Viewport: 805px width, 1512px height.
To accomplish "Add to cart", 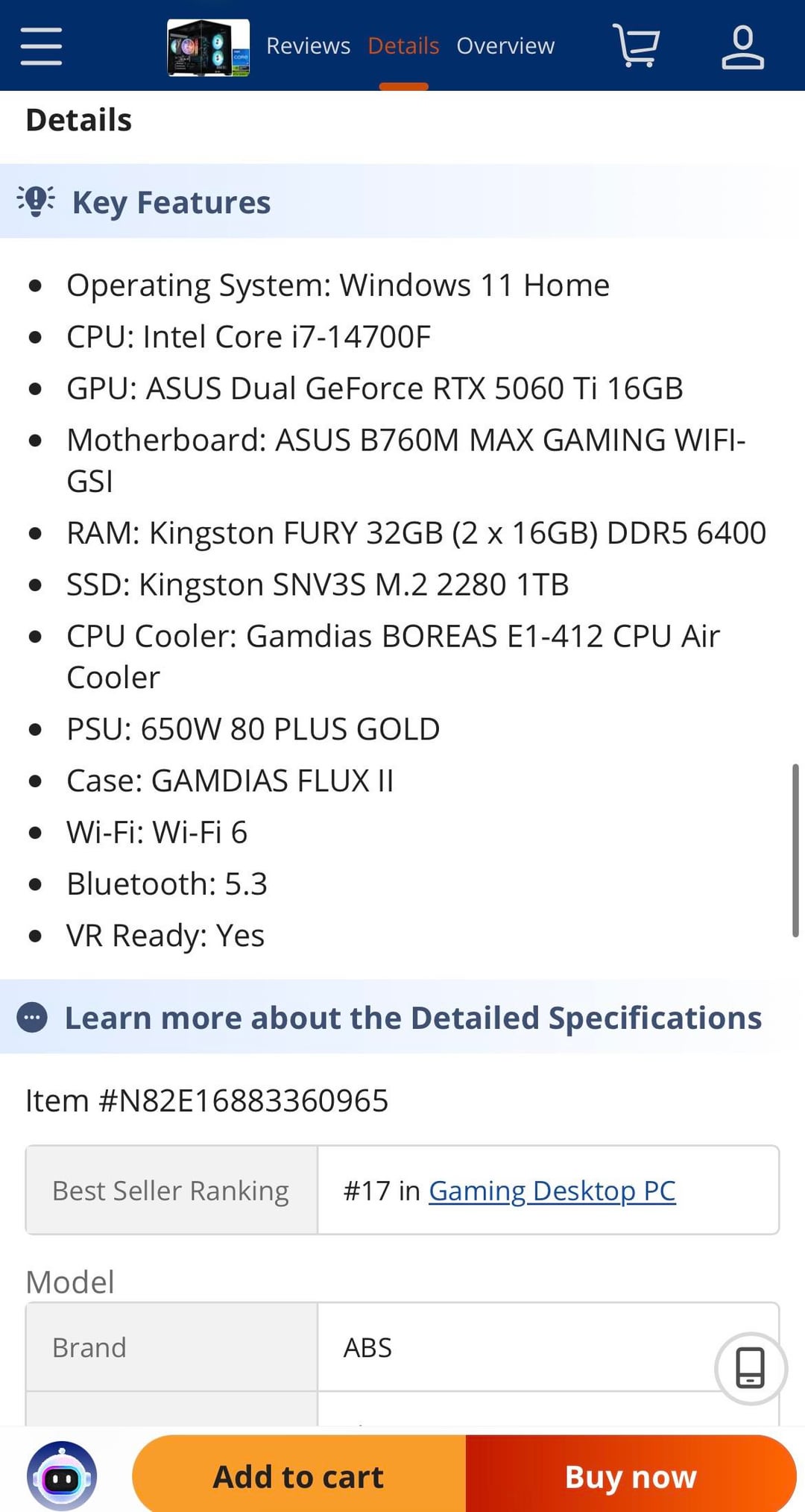I will [x=299, y=1476].
